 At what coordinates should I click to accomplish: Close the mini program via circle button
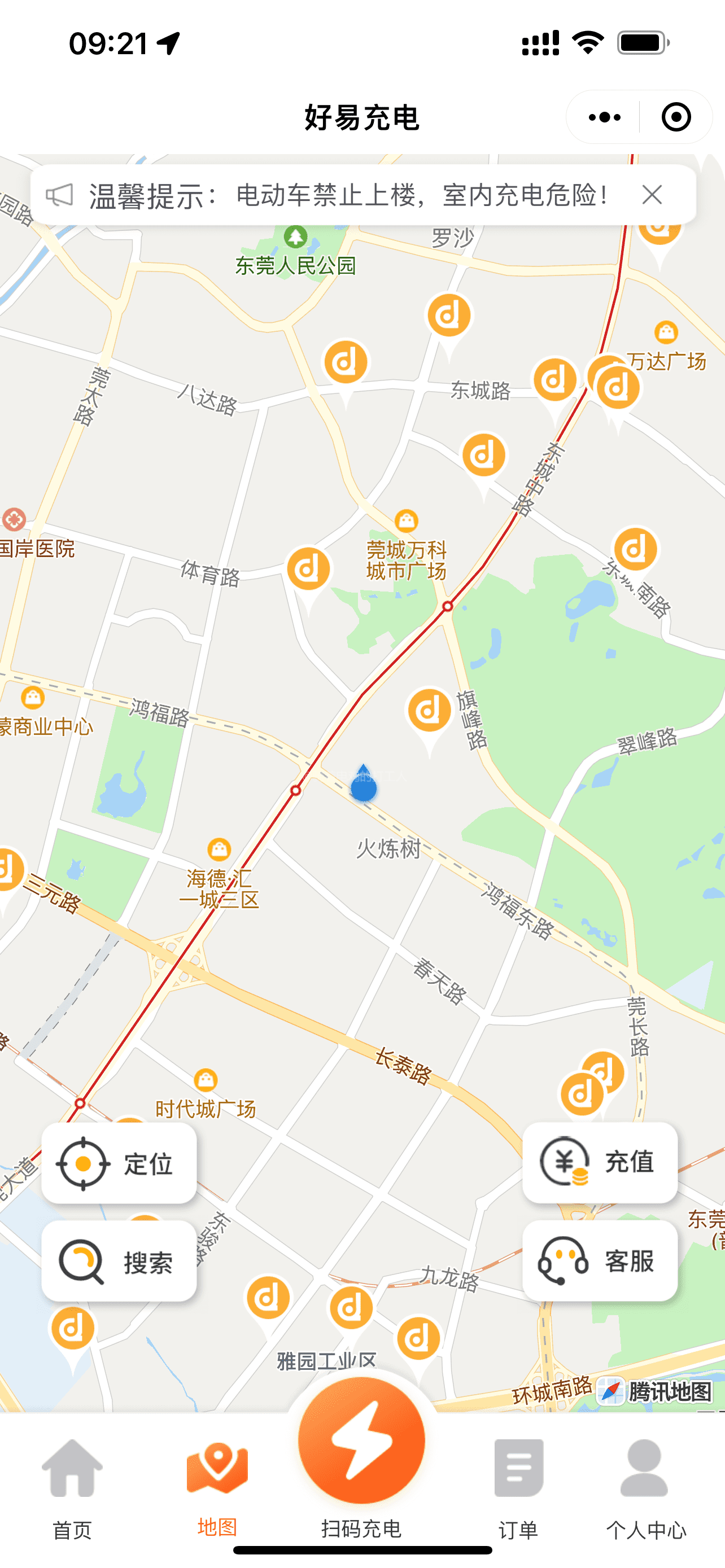(676, 117)
